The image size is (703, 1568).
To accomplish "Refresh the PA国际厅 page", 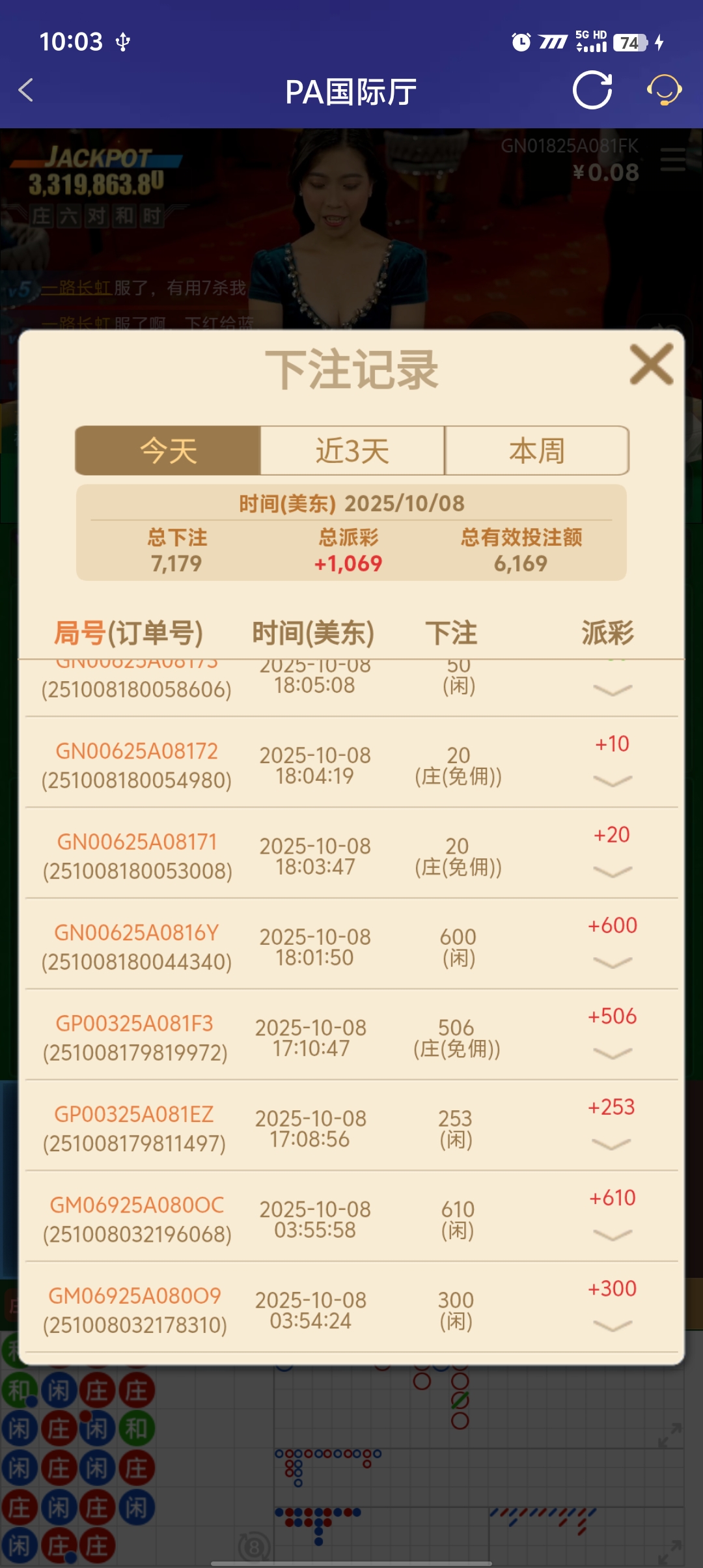I will point(592,91).
